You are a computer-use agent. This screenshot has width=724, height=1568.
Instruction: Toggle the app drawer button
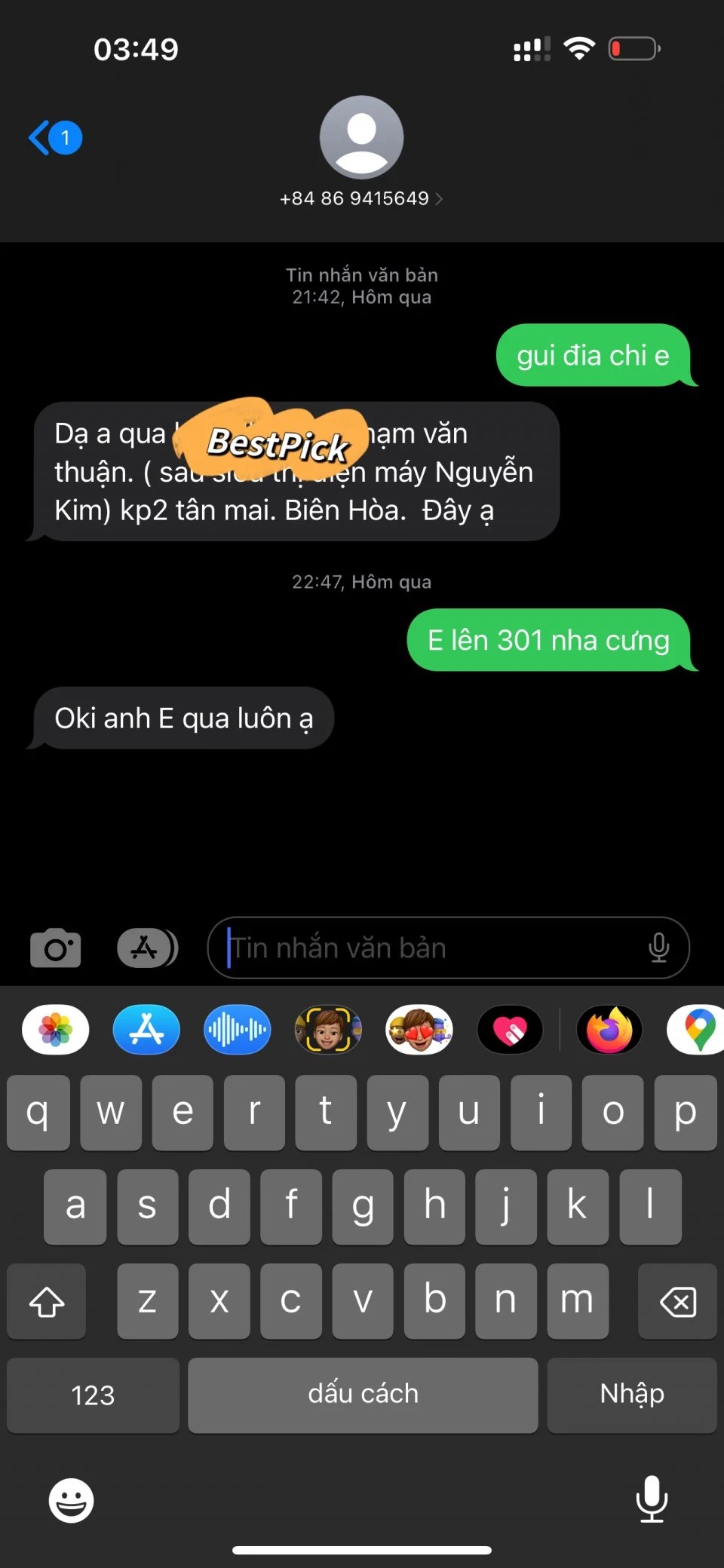click(147, 948)
